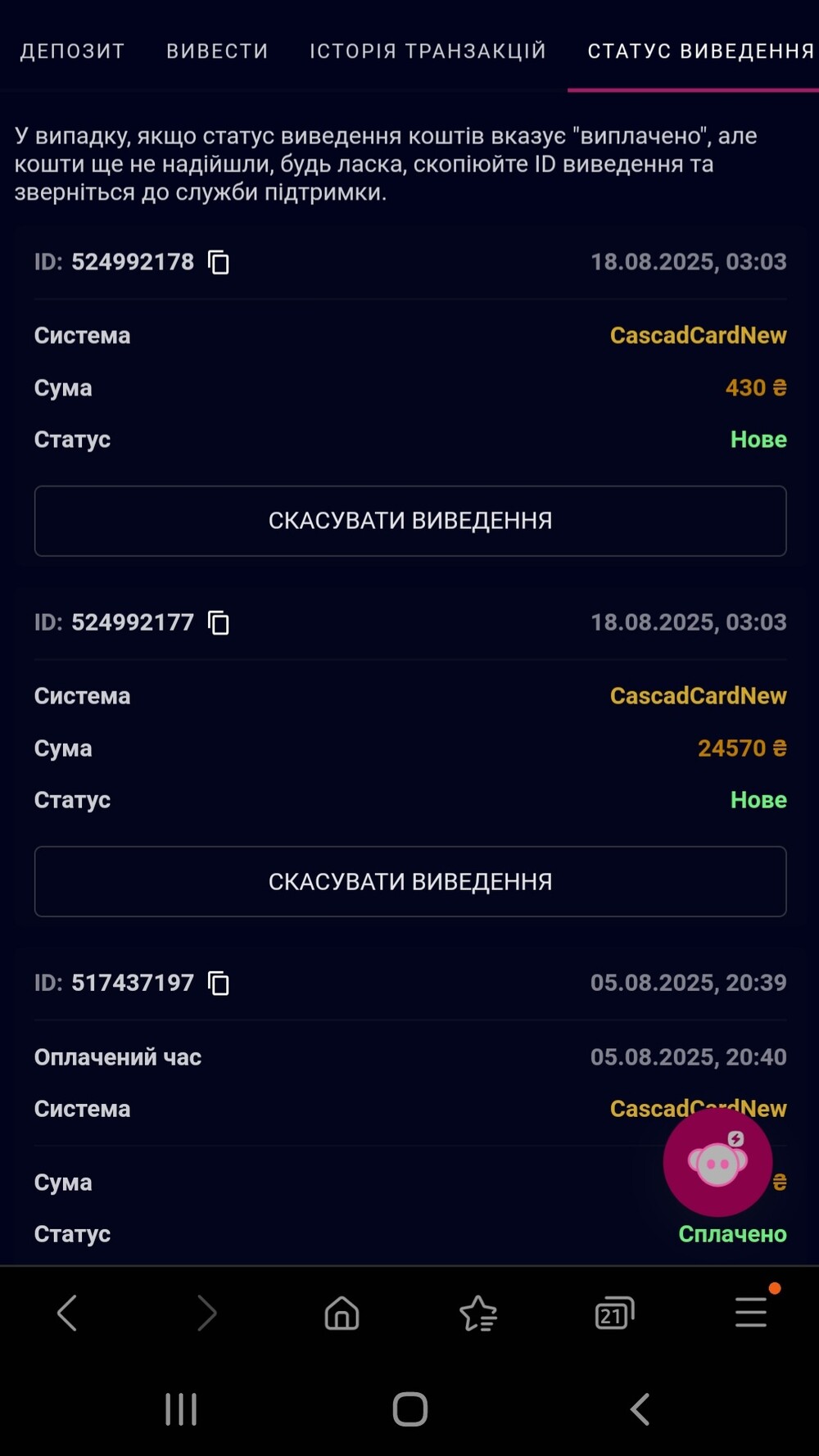Copy withdrawal ID 524992177
The height and width of the screenshot is (1456, 819).
click(x=219, y=622)
